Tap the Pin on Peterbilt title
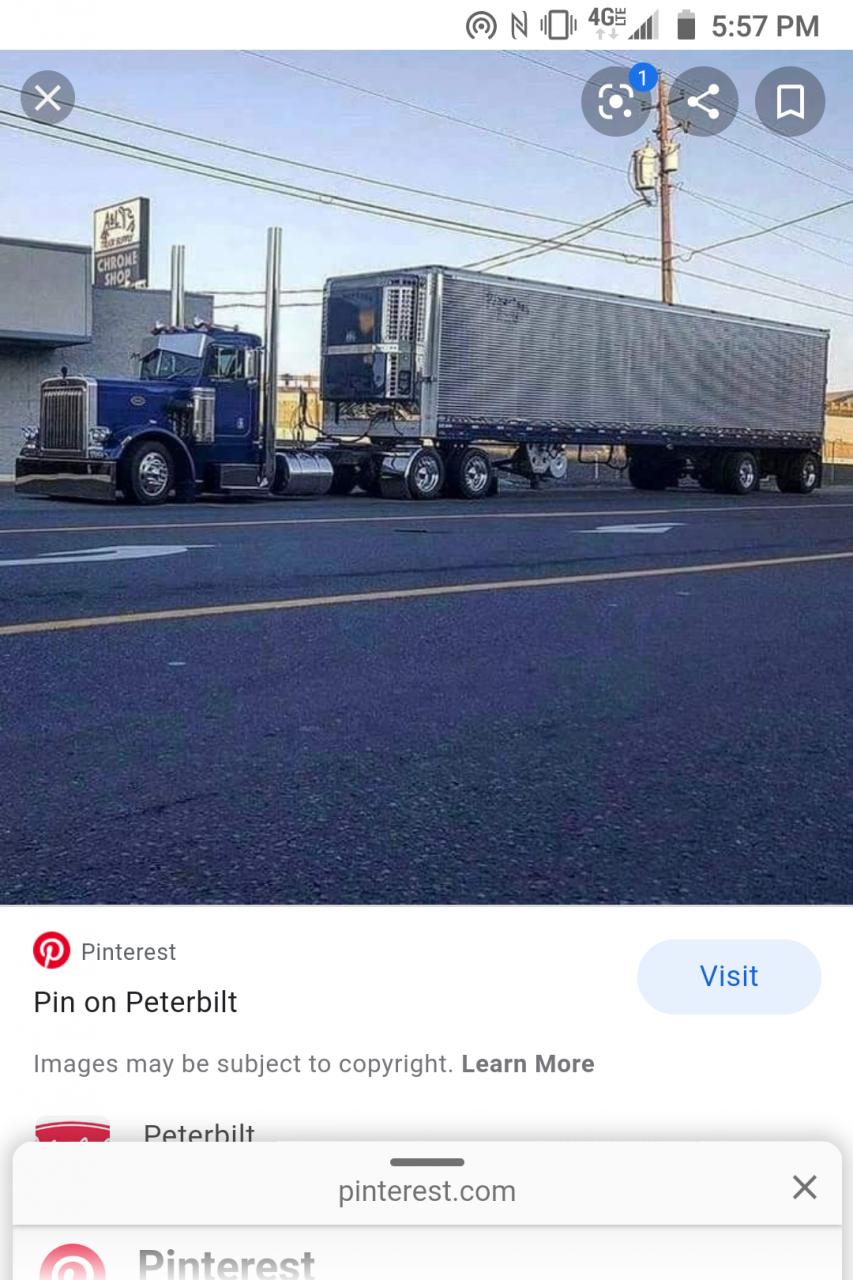Viewport: 853px width, 1280px height. (136, 1002)
